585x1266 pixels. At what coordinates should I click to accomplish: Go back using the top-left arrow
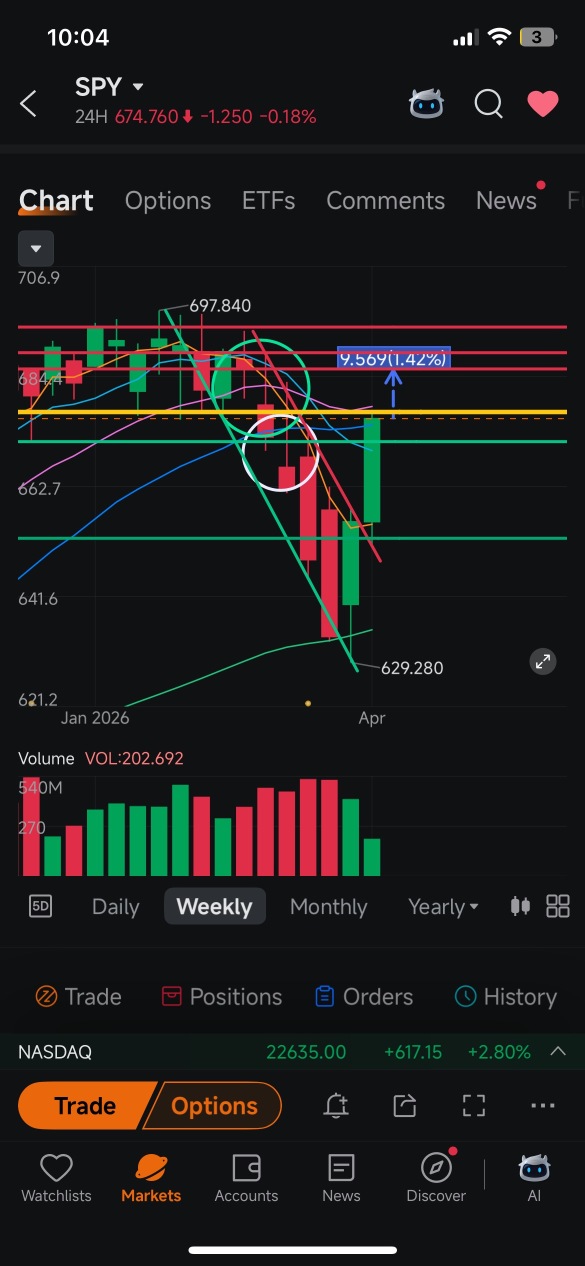[x=29, y=103]
